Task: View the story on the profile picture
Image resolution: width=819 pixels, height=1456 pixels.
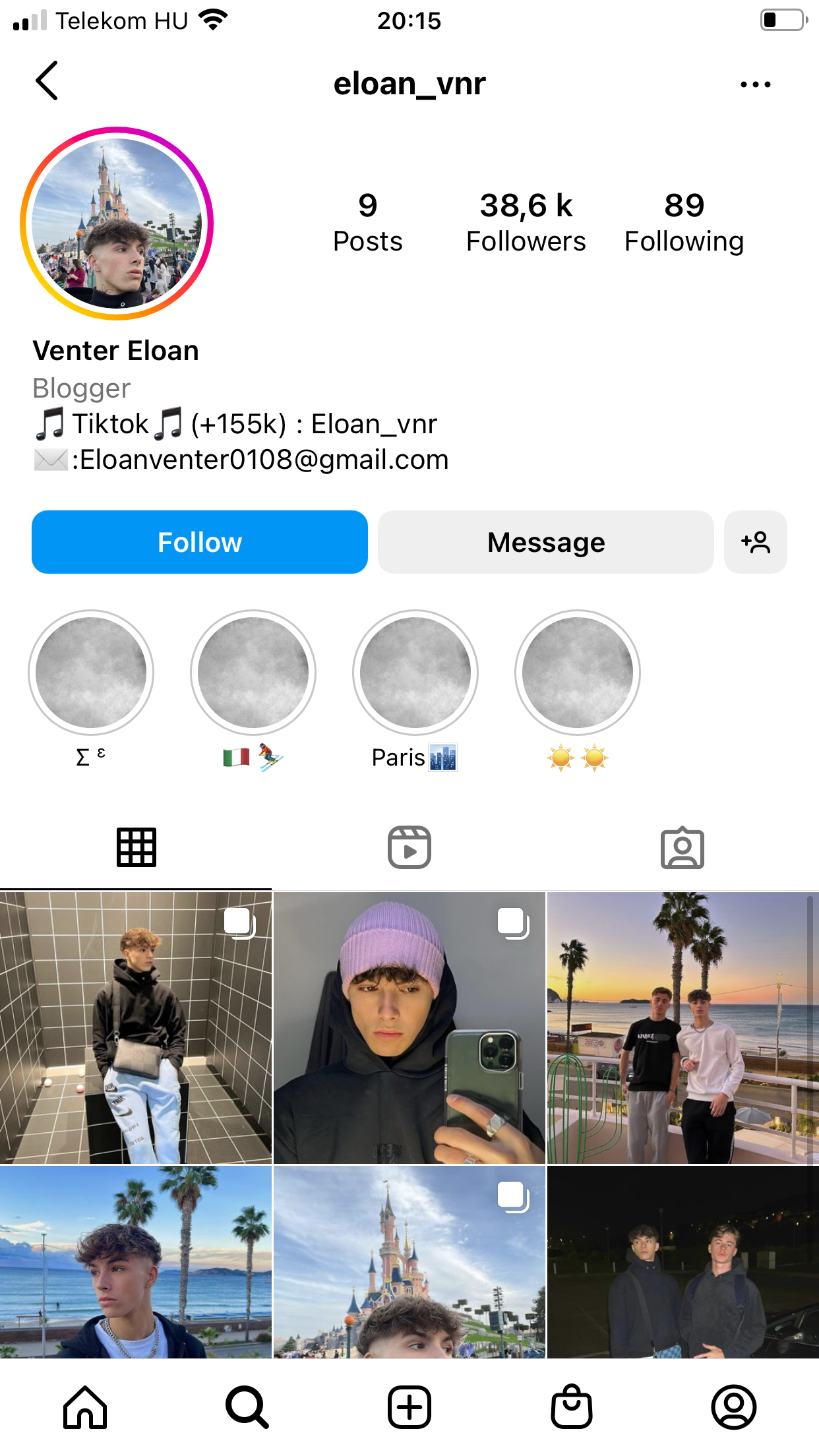Action: point(117,224)
